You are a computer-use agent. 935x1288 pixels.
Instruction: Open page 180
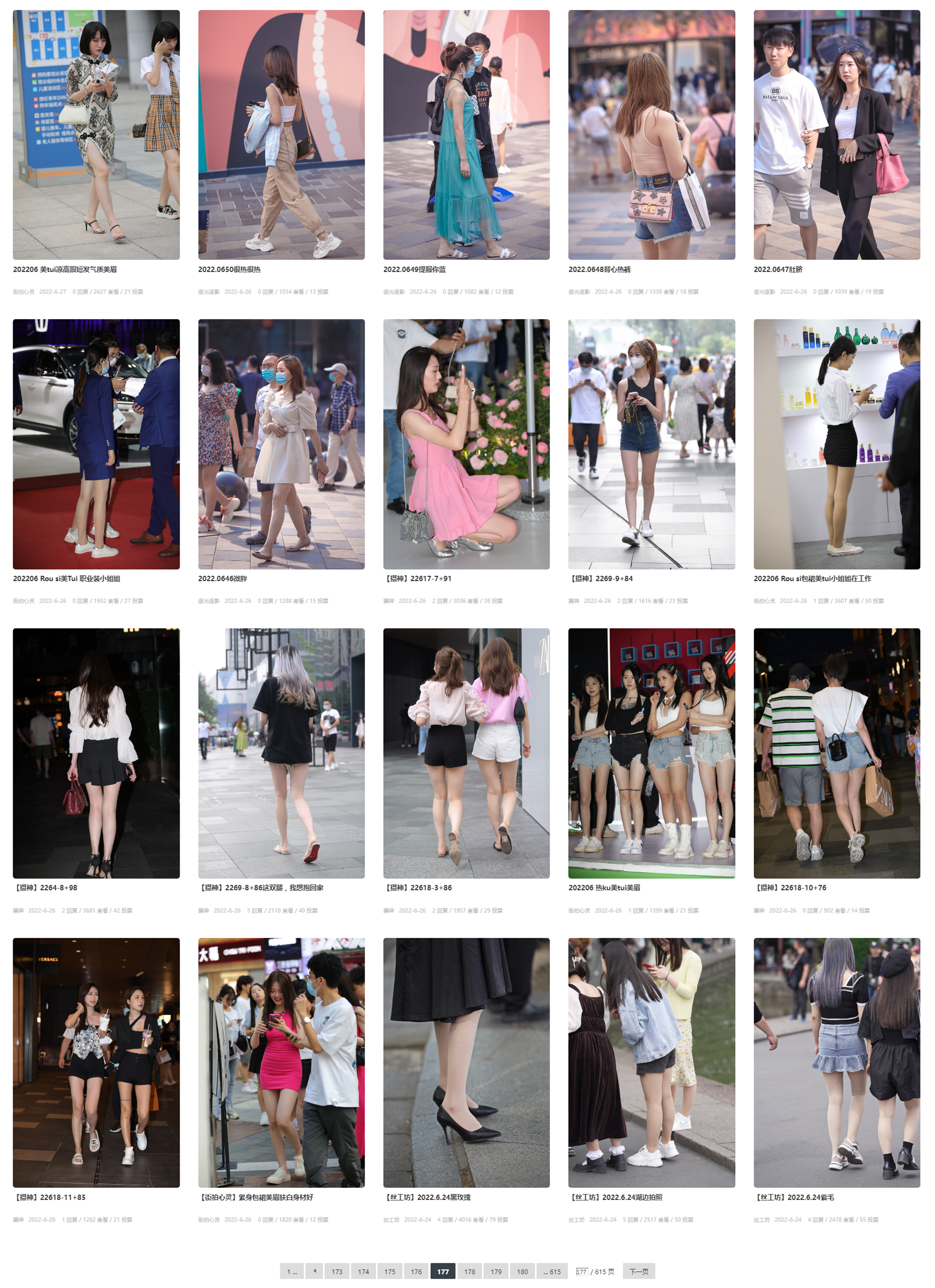522,1271
